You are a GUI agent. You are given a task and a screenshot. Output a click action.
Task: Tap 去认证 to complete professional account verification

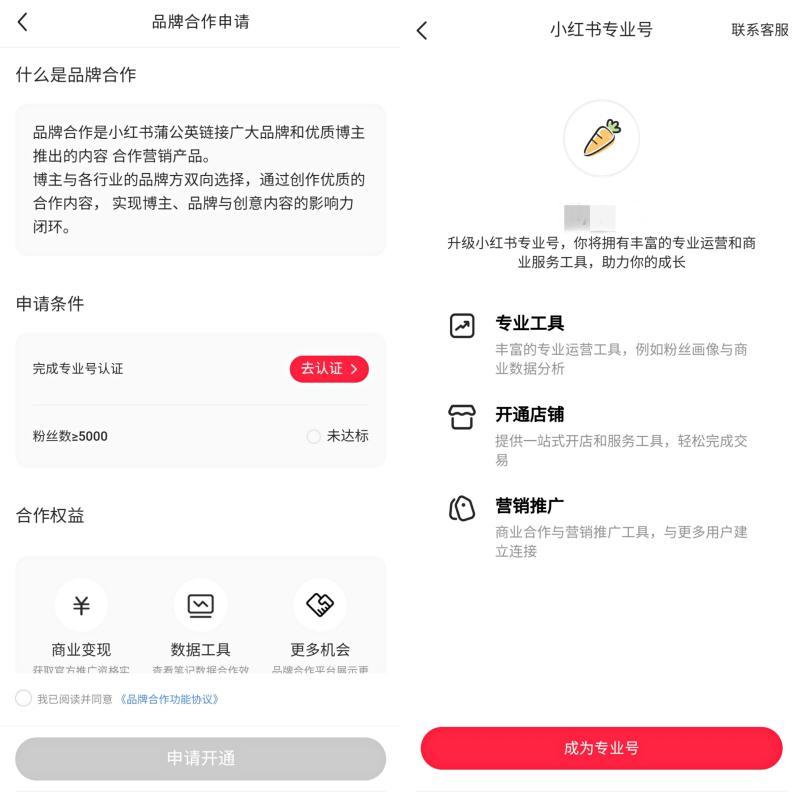tap(329, 368)
